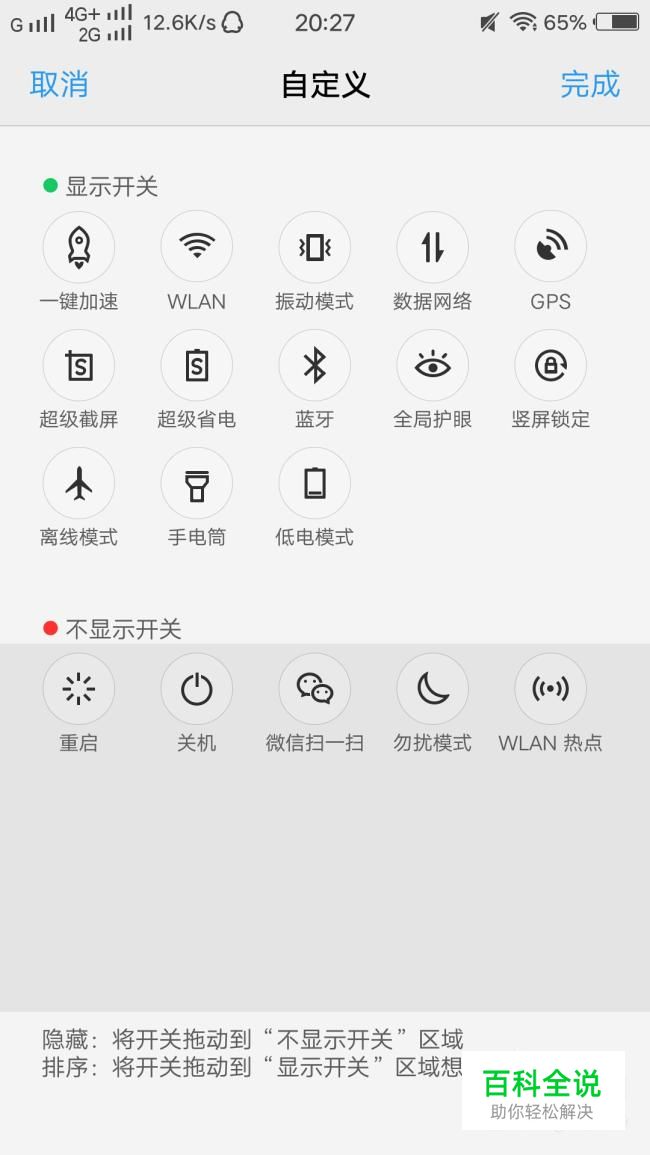
Task: Select the 离线模式 airplane icon
Action: [x=79, y=483]
